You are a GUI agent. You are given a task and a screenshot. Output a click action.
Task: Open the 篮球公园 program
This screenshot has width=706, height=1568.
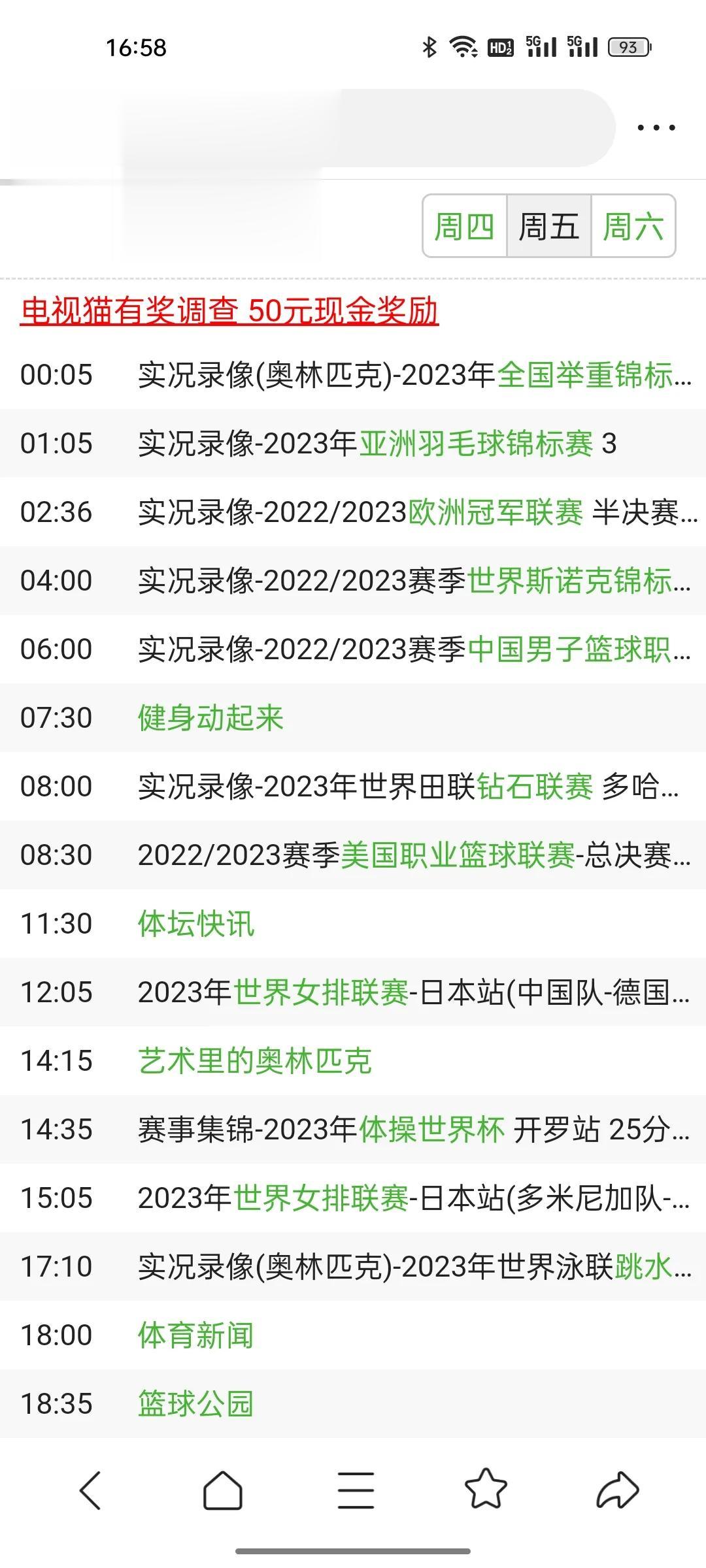196,1404
